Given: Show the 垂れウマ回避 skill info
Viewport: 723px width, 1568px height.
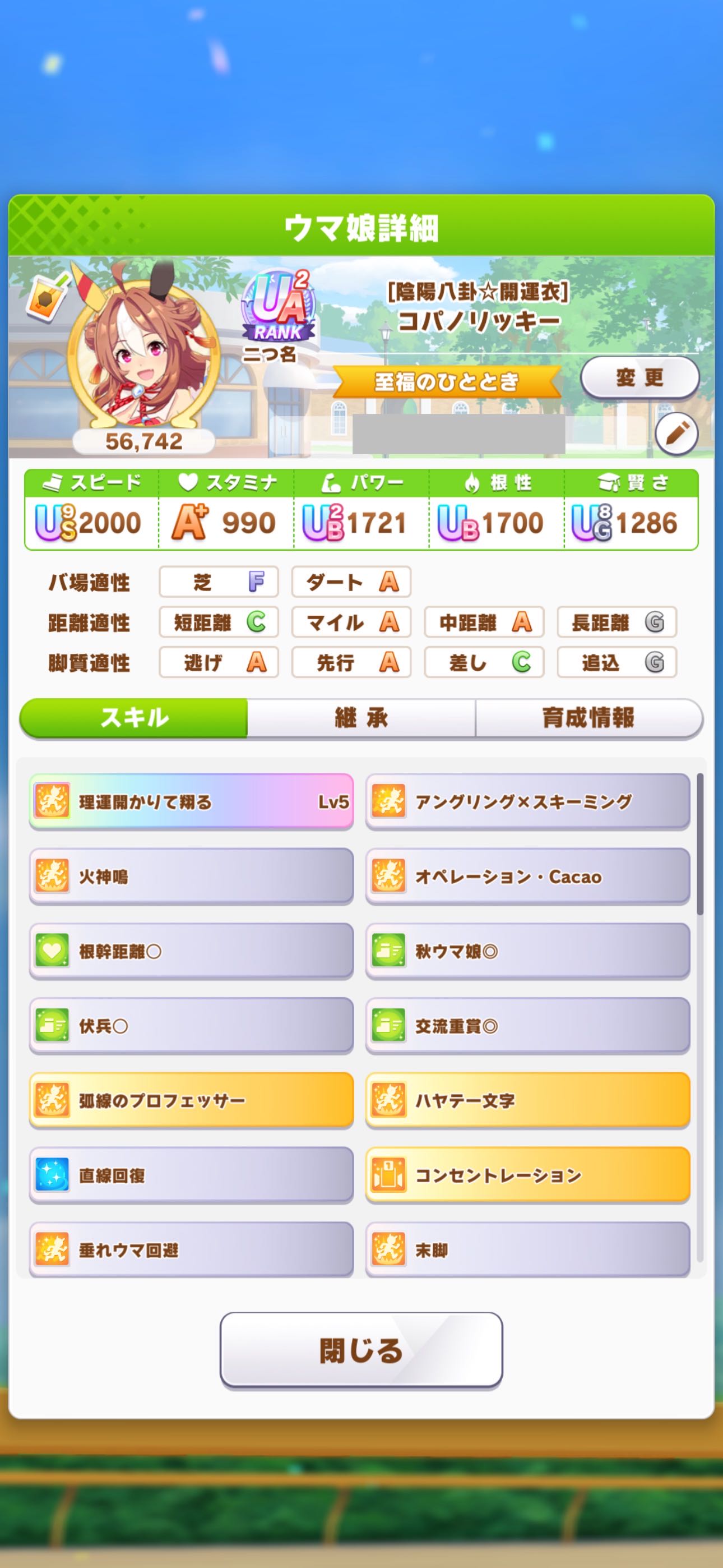Looking at the screenshot, I should point(191,1250).
